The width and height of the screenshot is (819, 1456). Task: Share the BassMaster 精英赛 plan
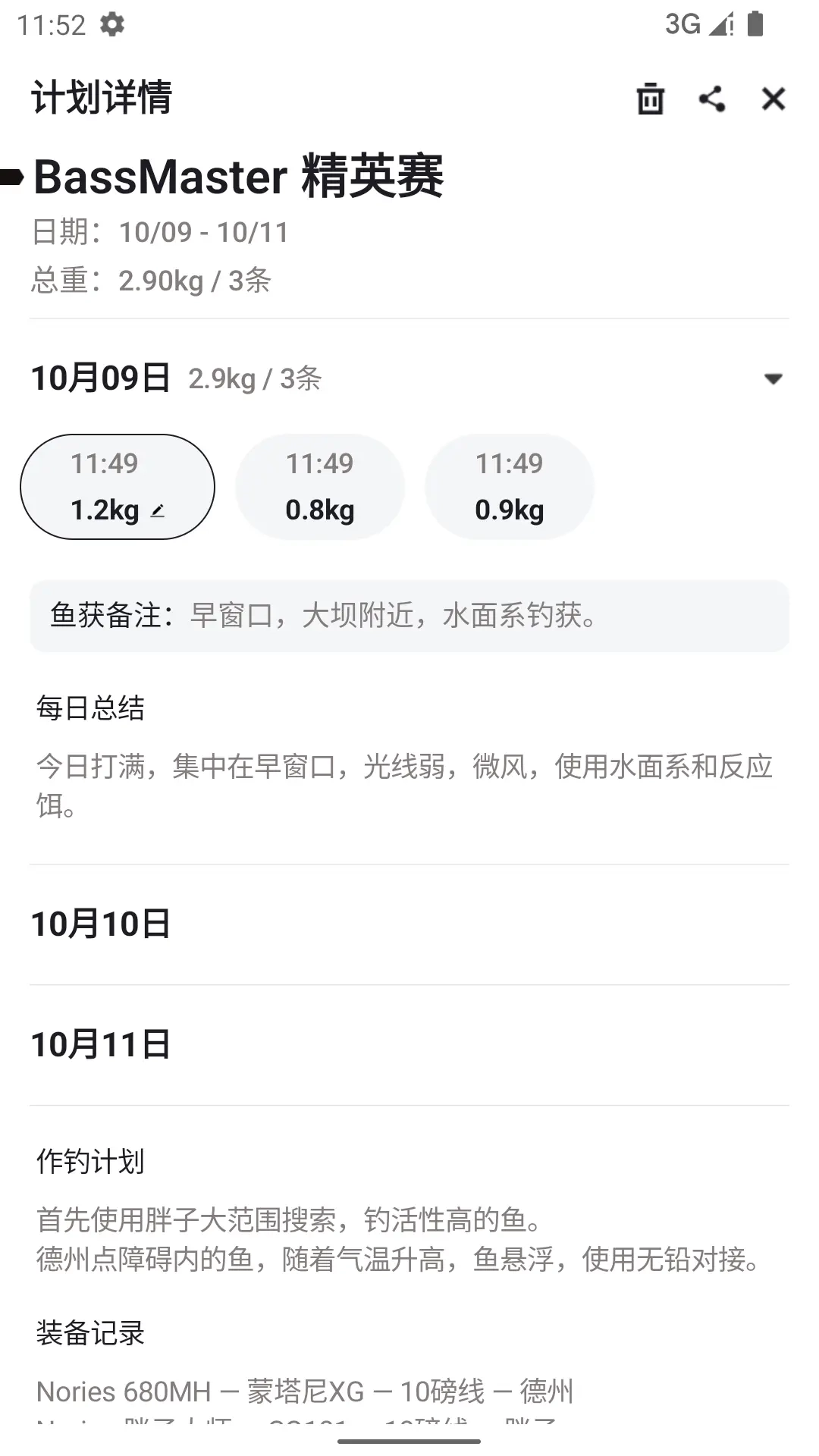711,99
